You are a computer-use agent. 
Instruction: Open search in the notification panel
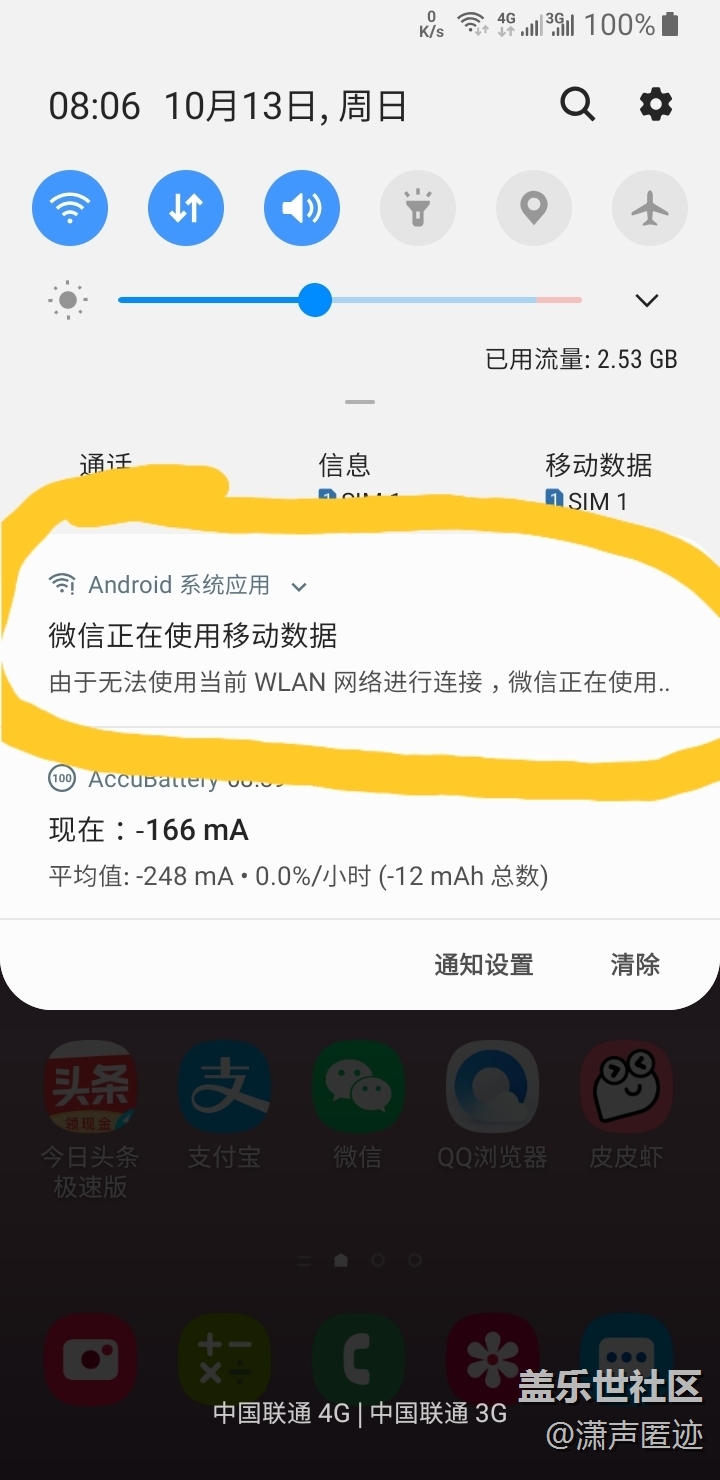577,104
